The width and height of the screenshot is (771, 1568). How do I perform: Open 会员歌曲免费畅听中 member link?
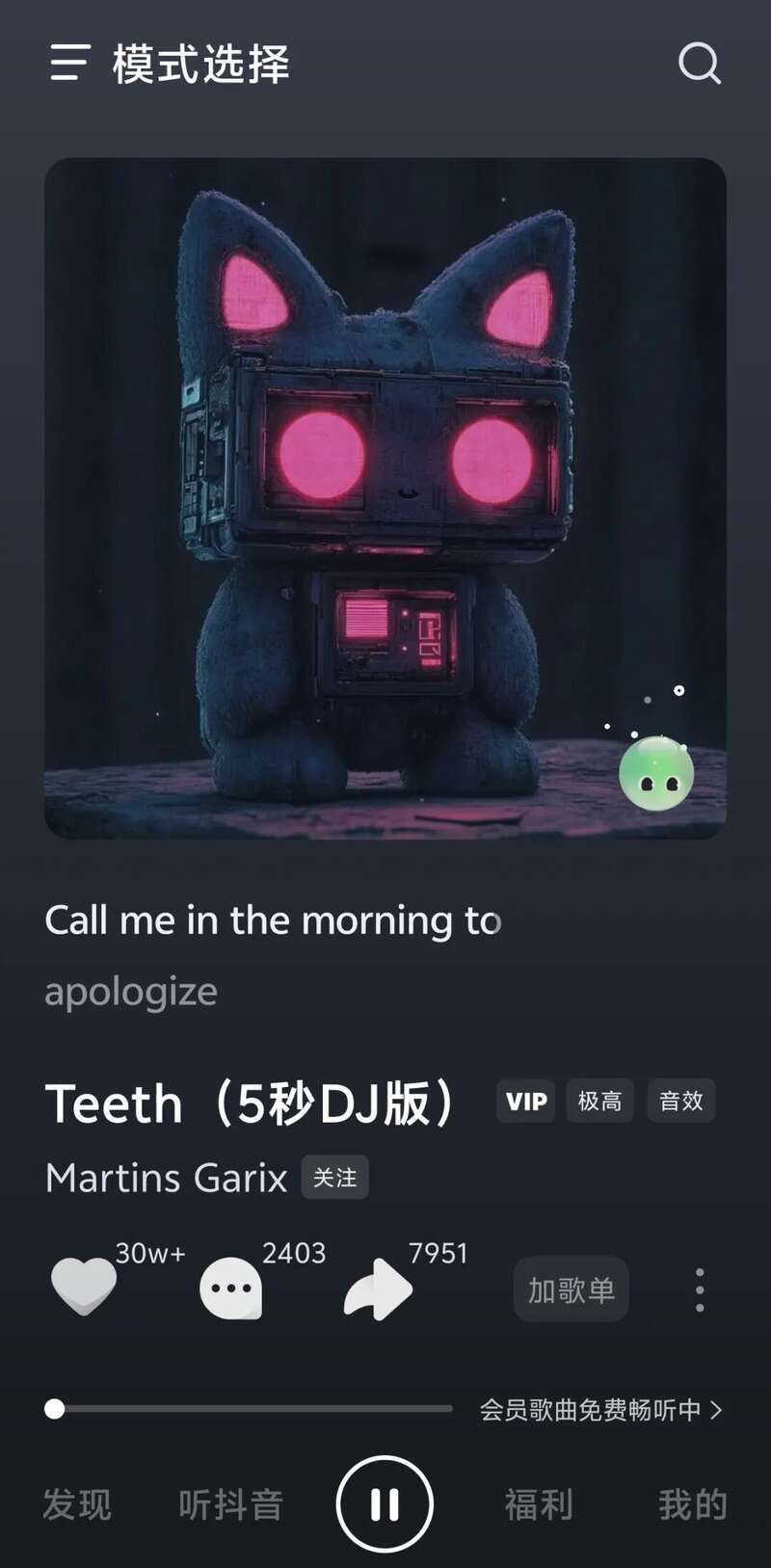[x=599, y=1410]
